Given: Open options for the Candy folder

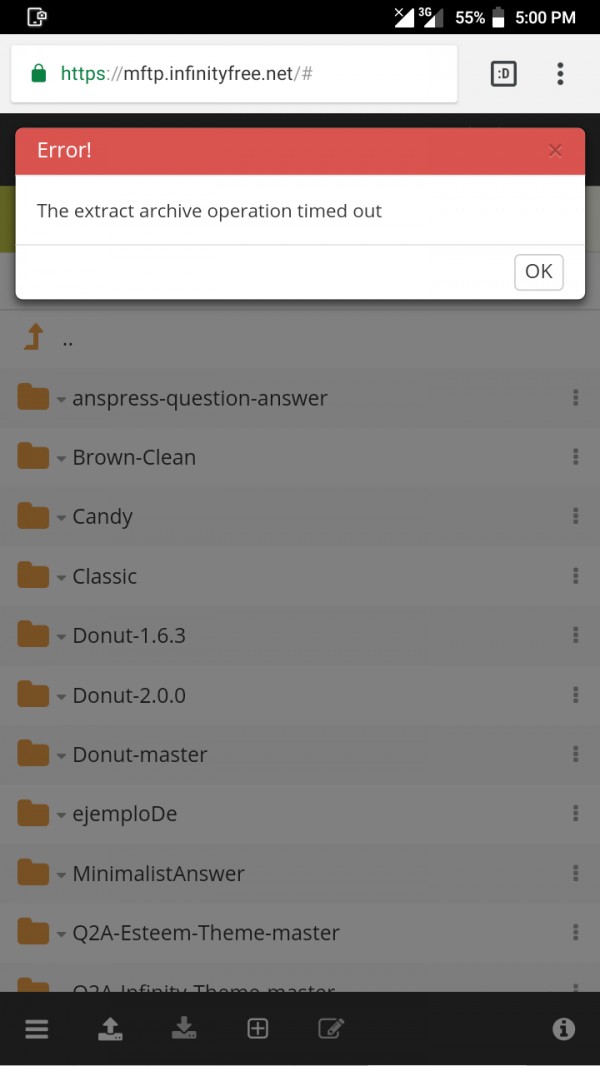Looking at the screenshot, I should click(575, 516).
